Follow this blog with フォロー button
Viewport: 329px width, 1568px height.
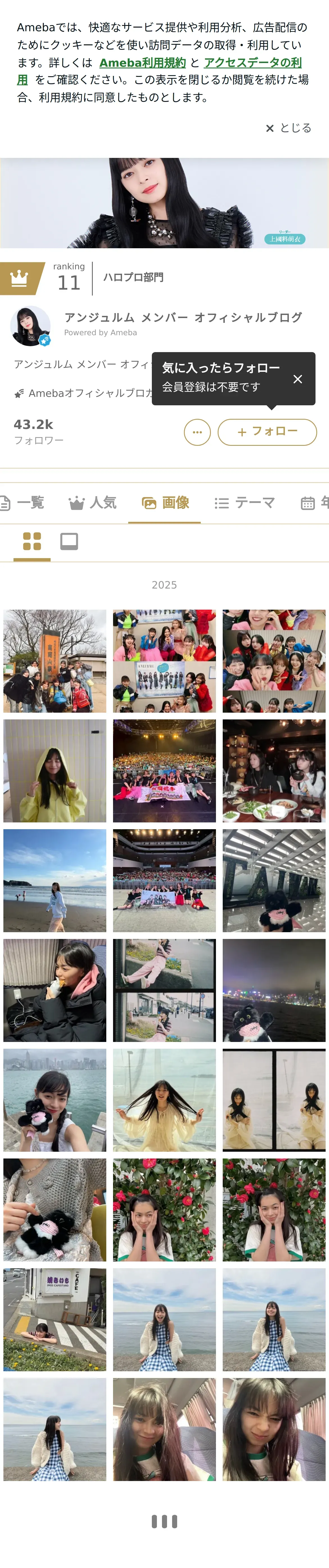[267, 431]
